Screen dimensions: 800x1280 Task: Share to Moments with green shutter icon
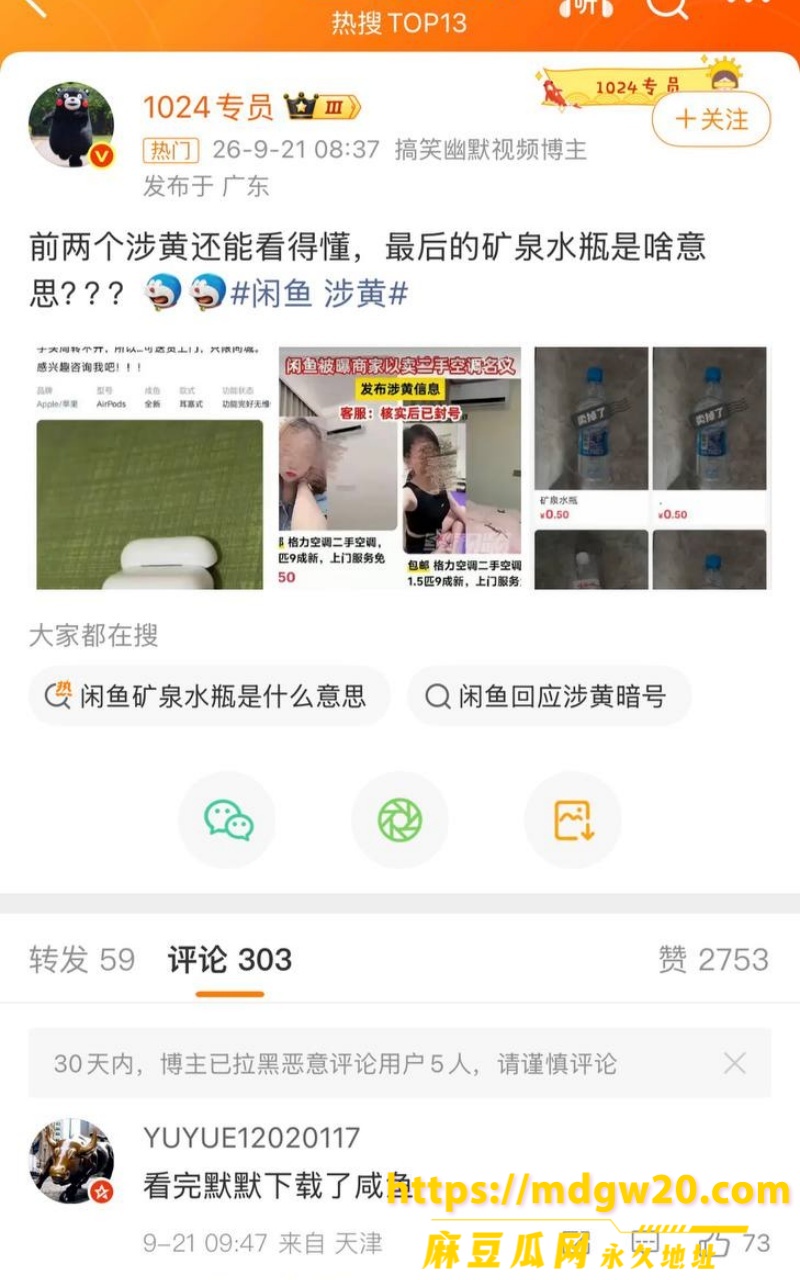click(400, 820)
